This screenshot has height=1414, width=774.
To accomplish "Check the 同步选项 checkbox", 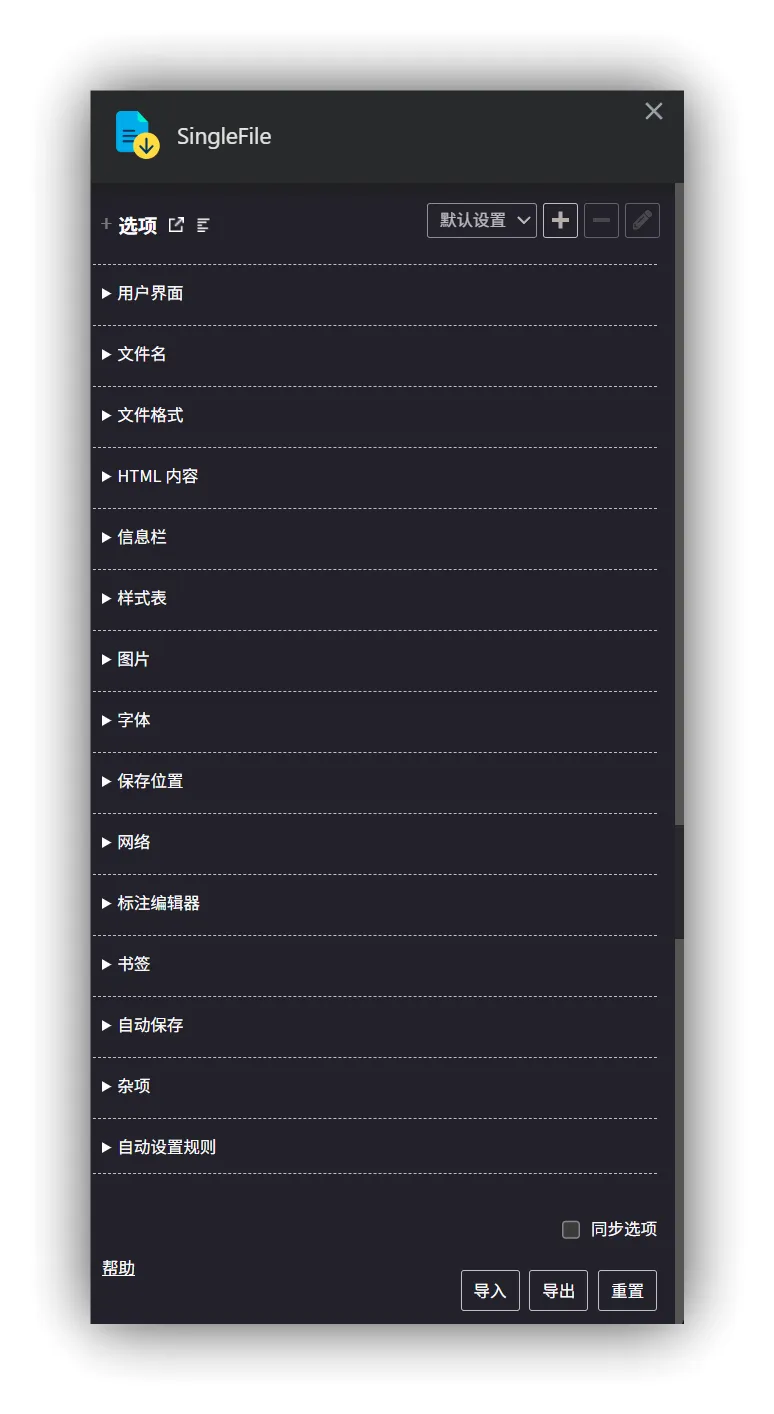I will click(571, 1229).
